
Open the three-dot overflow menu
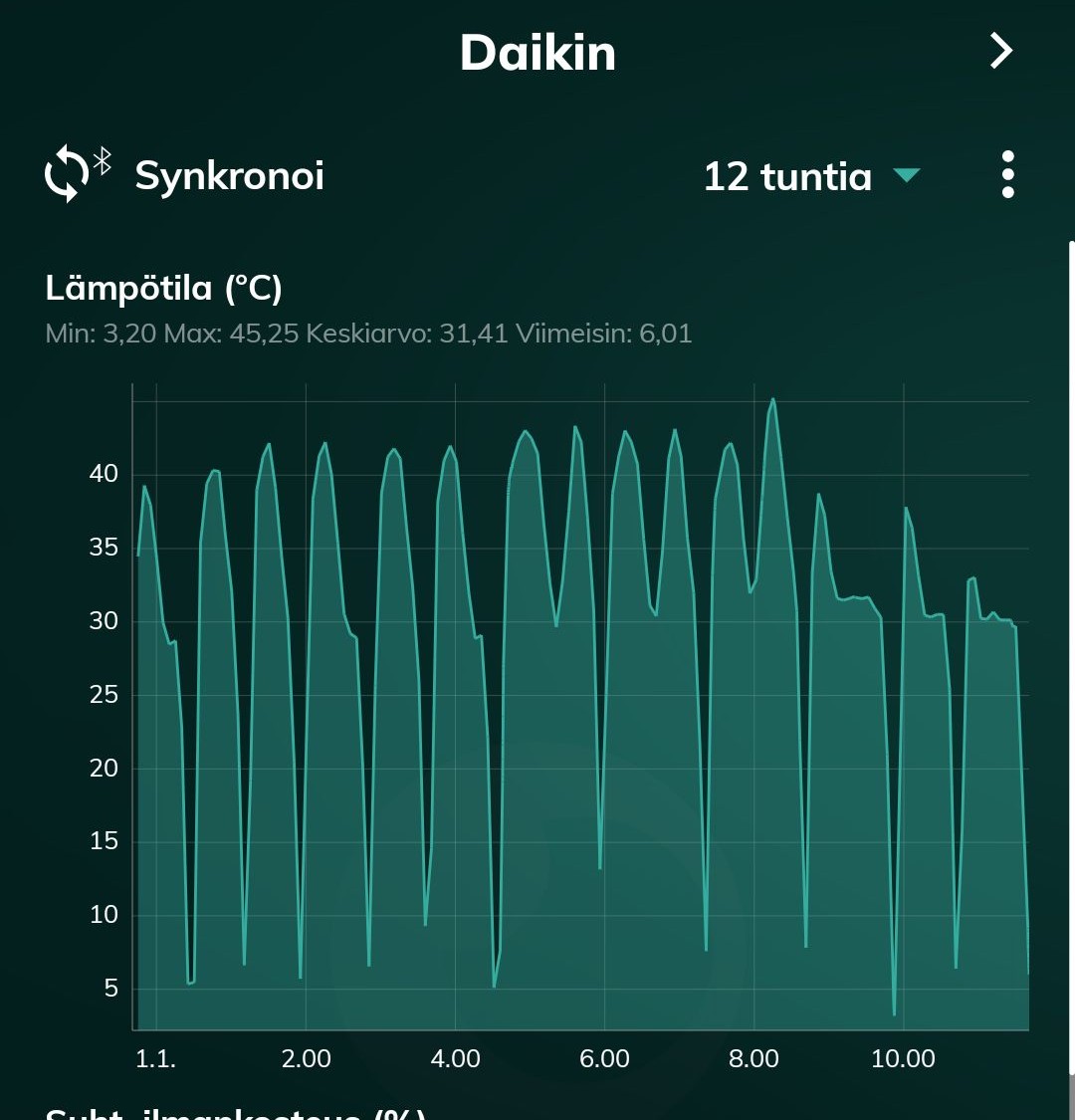point(1007,175)
